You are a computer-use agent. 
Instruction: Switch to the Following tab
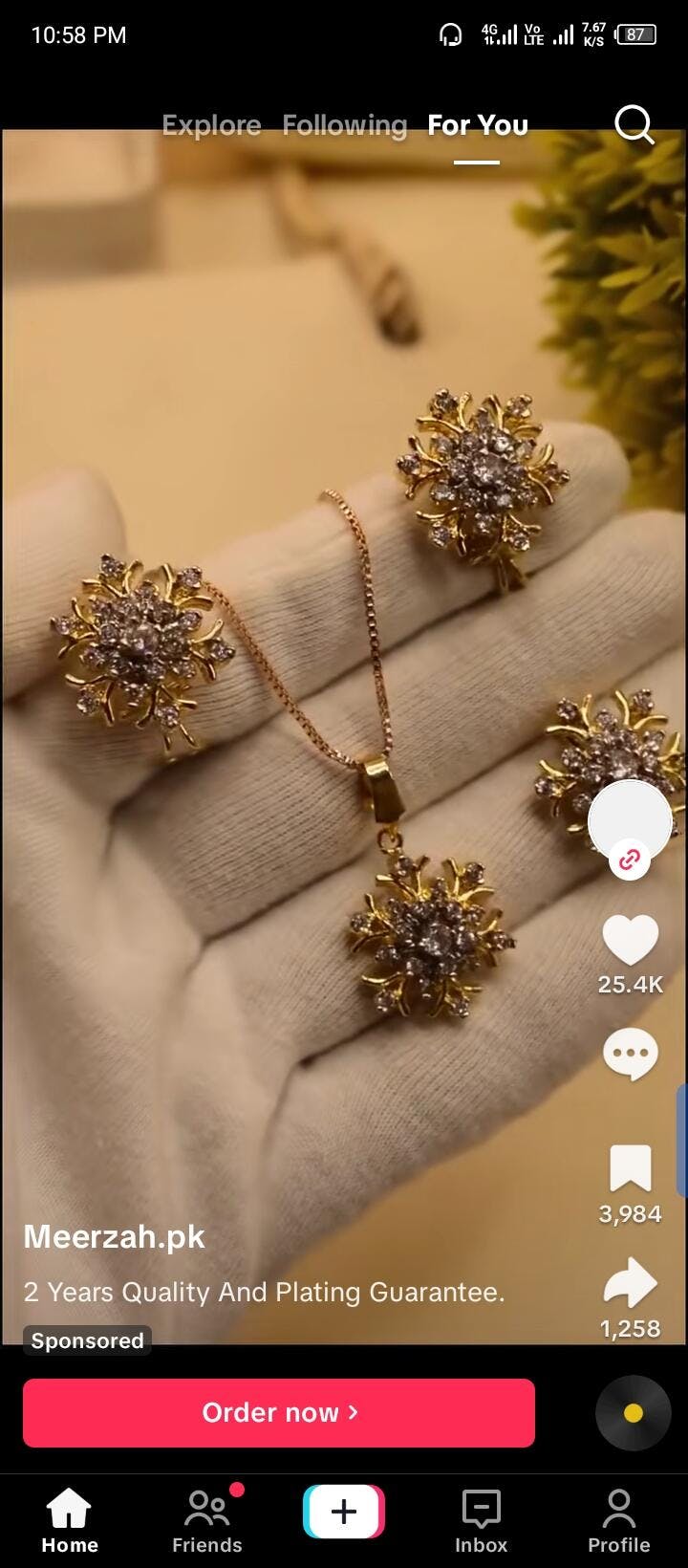pyautogui.click(x=344, y=125)
